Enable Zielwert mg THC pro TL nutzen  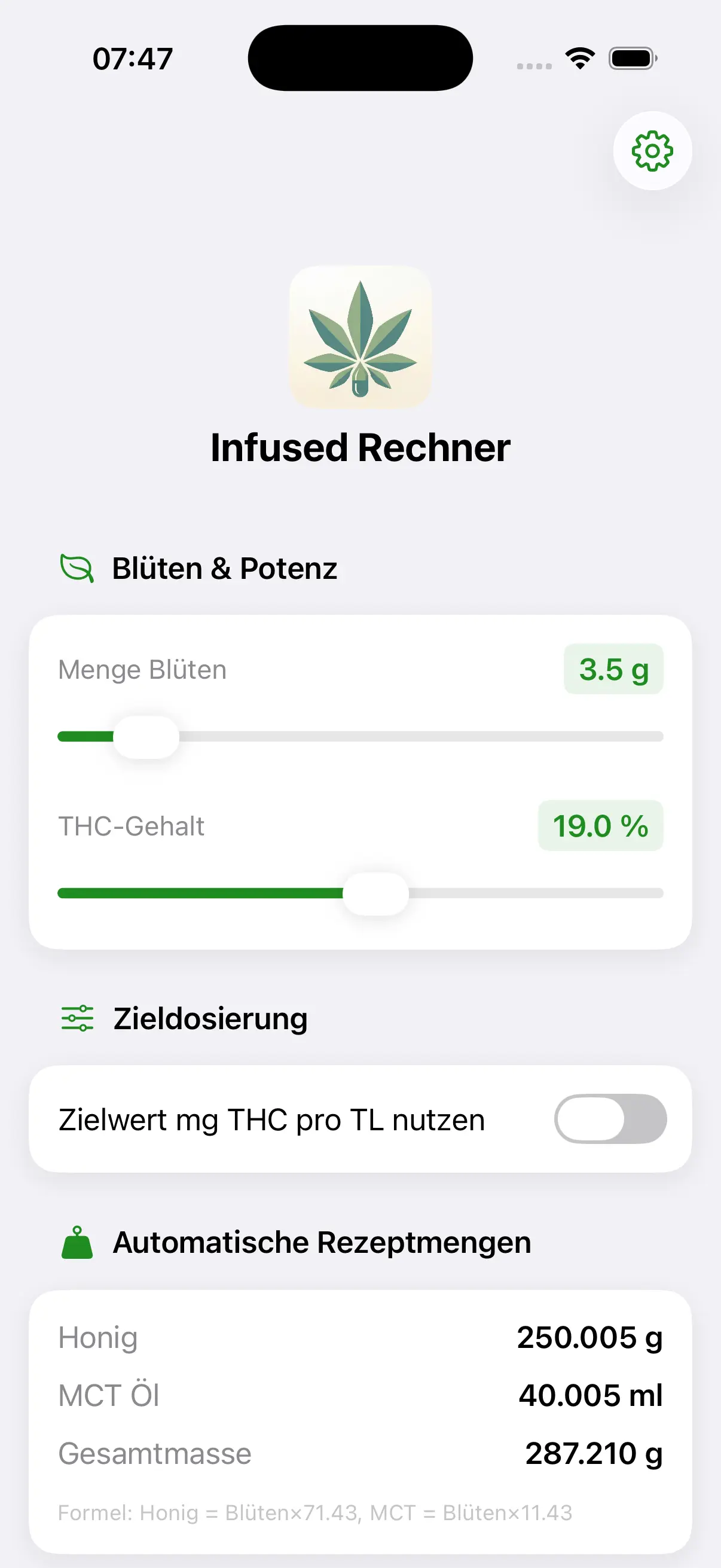(610, 1119)
